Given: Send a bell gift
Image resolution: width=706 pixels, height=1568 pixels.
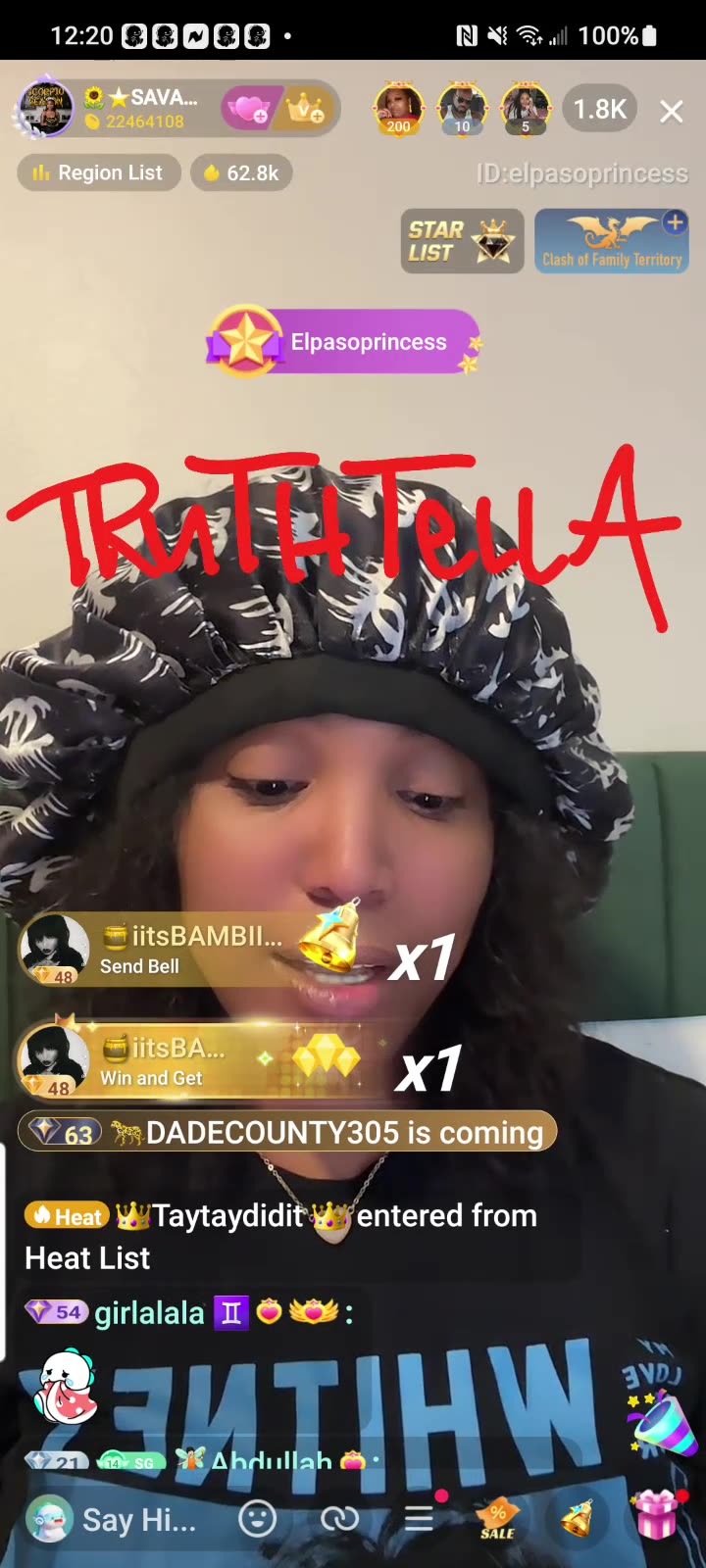Looking at the screenshot, I should pyautogui.click(x=577, y=1519).
